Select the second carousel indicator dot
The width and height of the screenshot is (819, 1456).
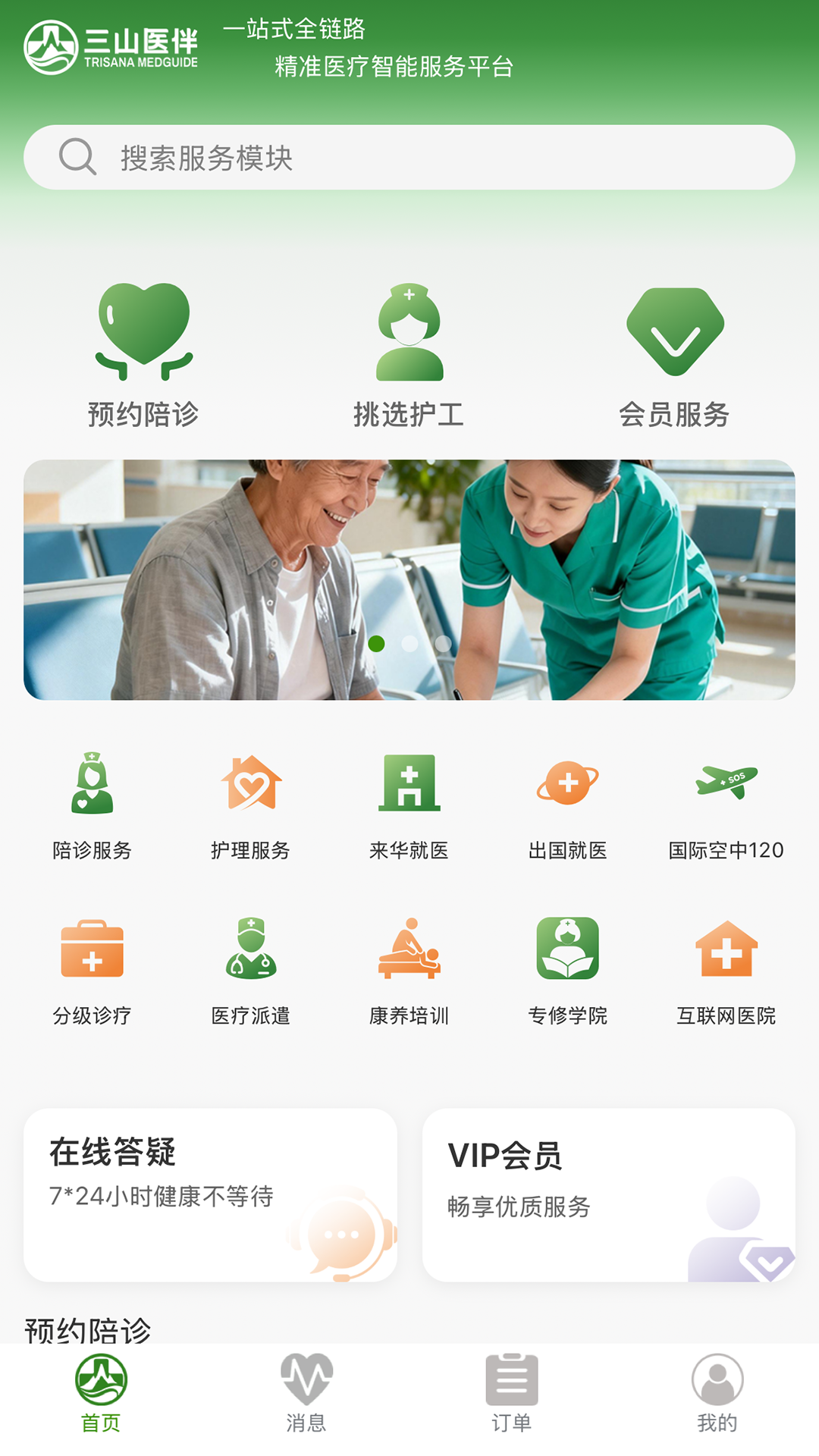[x=409, y=643]
